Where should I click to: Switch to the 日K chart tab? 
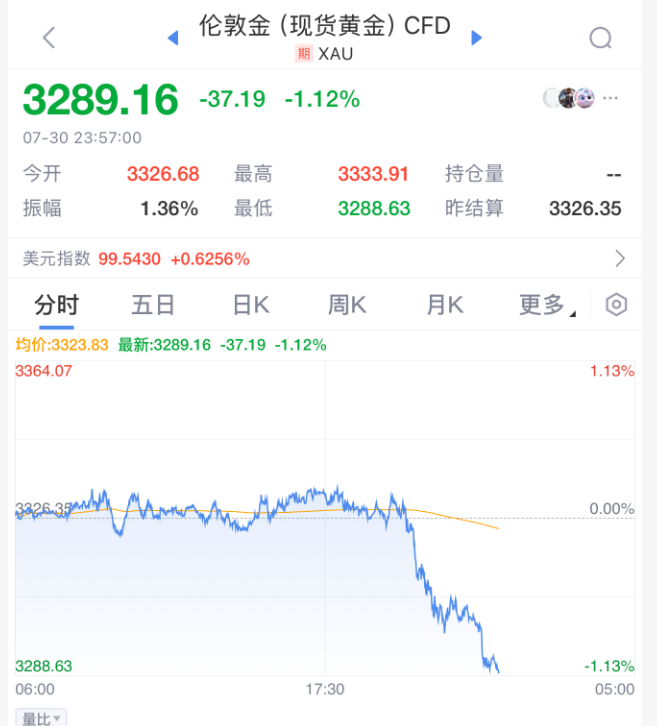tap(251, 305)
